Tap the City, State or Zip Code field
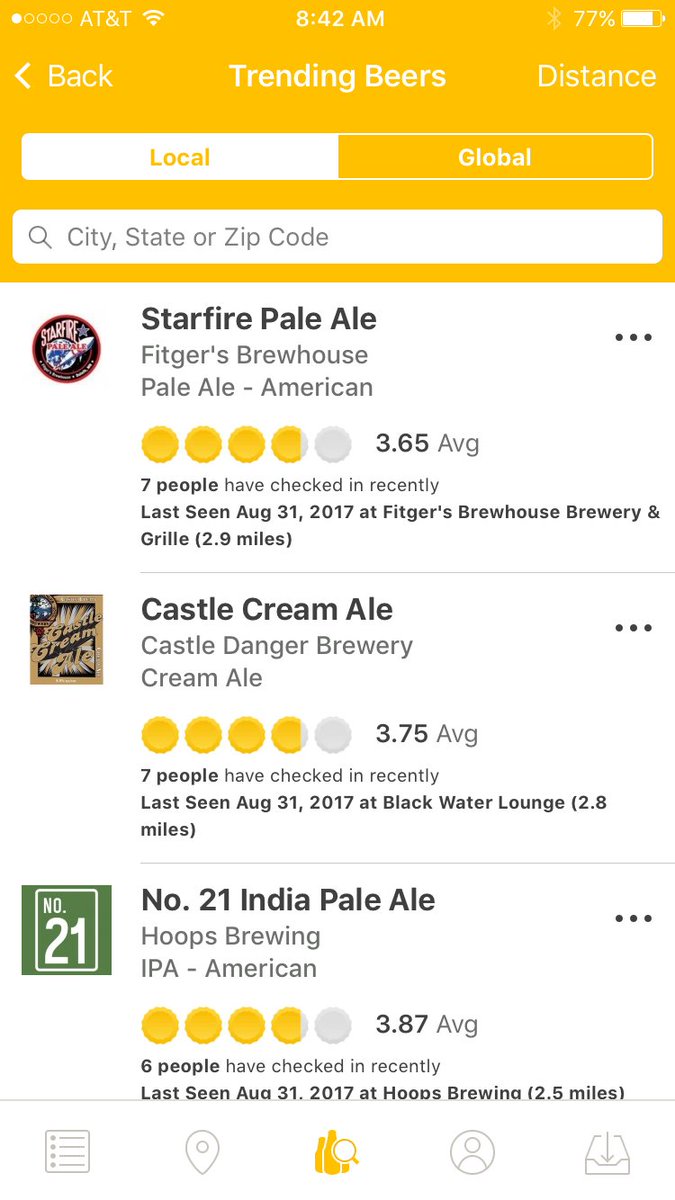This screenshot has height=1200, width=675. 337,237
